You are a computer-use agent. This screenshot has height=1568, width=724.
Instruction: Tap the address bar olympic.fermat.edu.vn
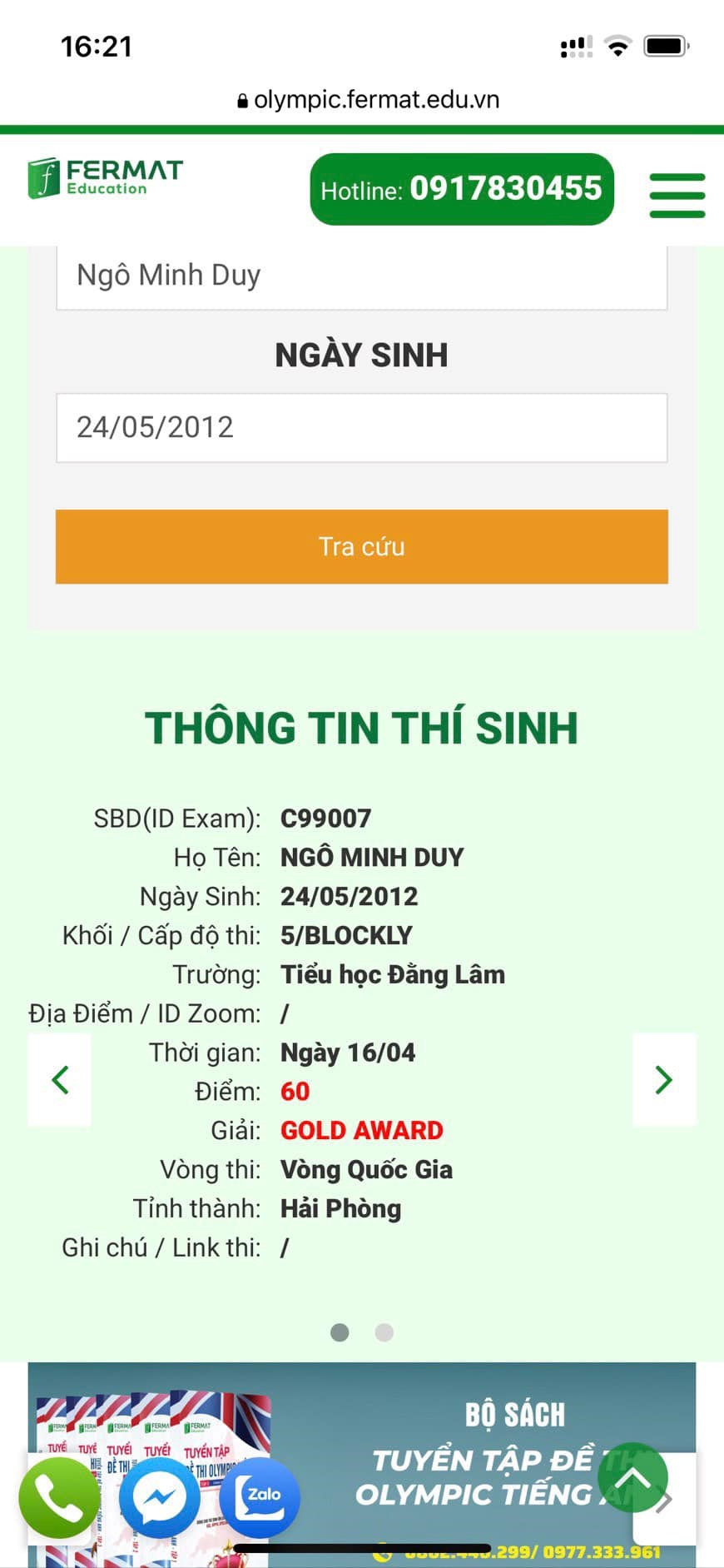point(368,100)
